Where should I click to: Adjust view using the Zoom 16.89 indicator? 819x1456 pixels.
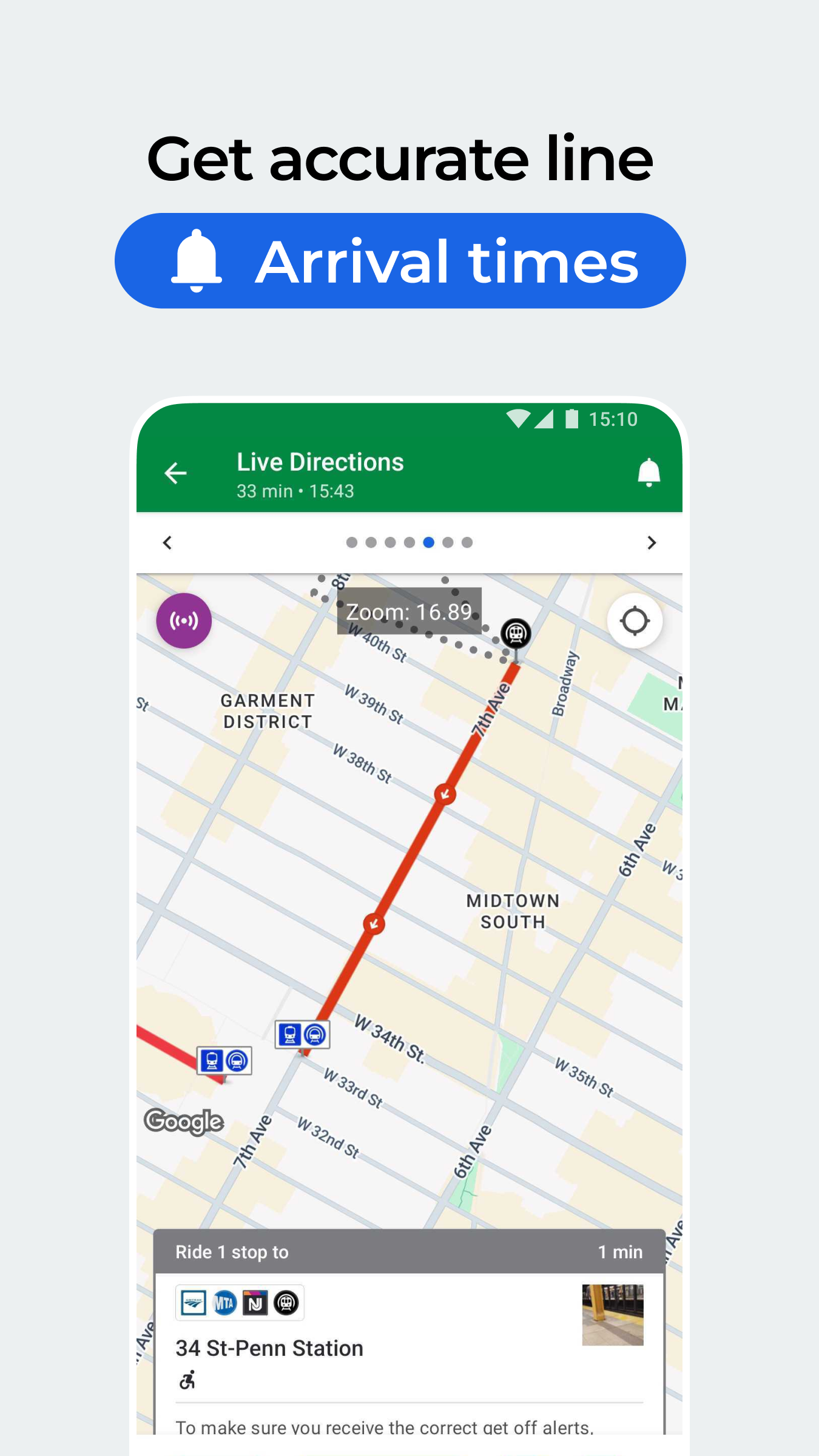[409, 612]
